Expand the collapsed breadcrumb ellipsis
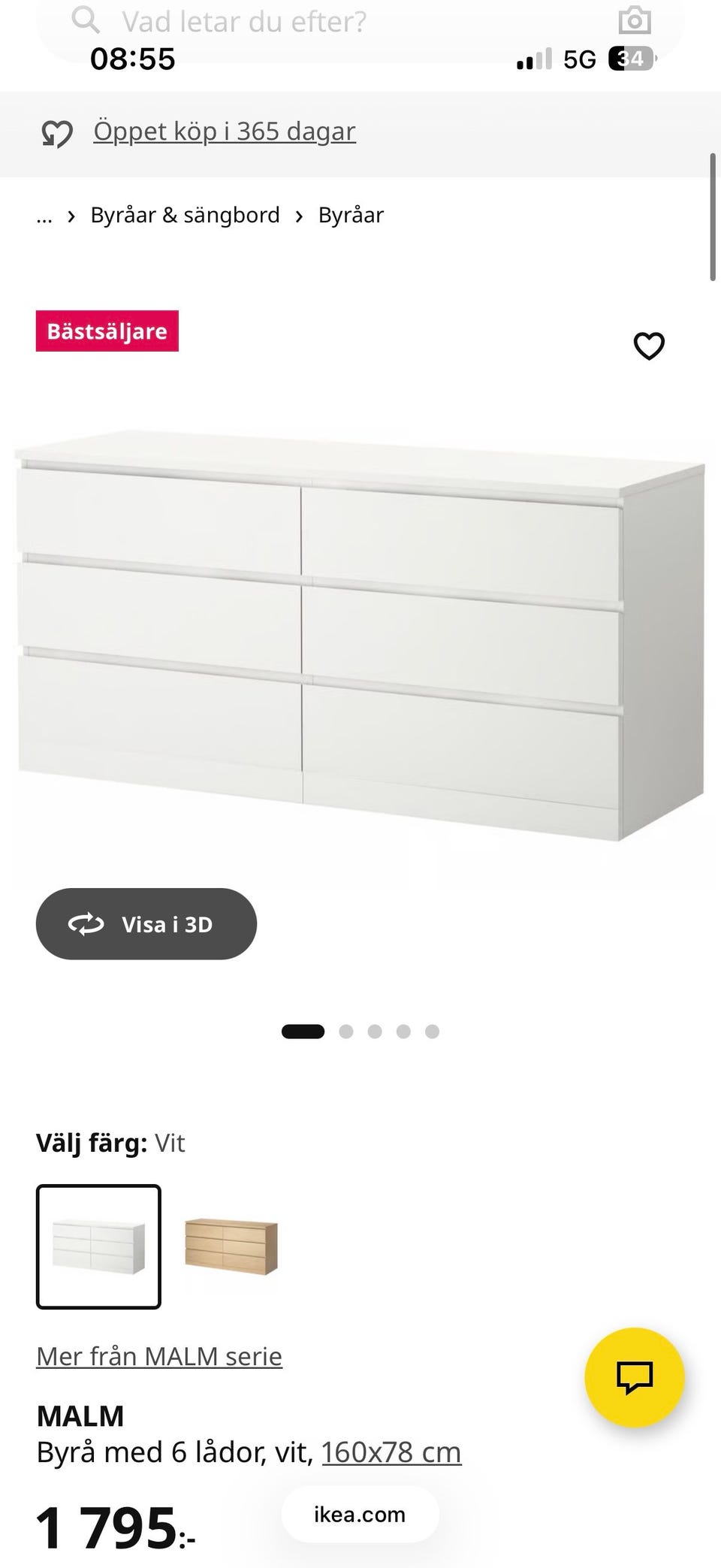Screen dimensions: 721x1568 pyautogui.click(x=44, y=217)
